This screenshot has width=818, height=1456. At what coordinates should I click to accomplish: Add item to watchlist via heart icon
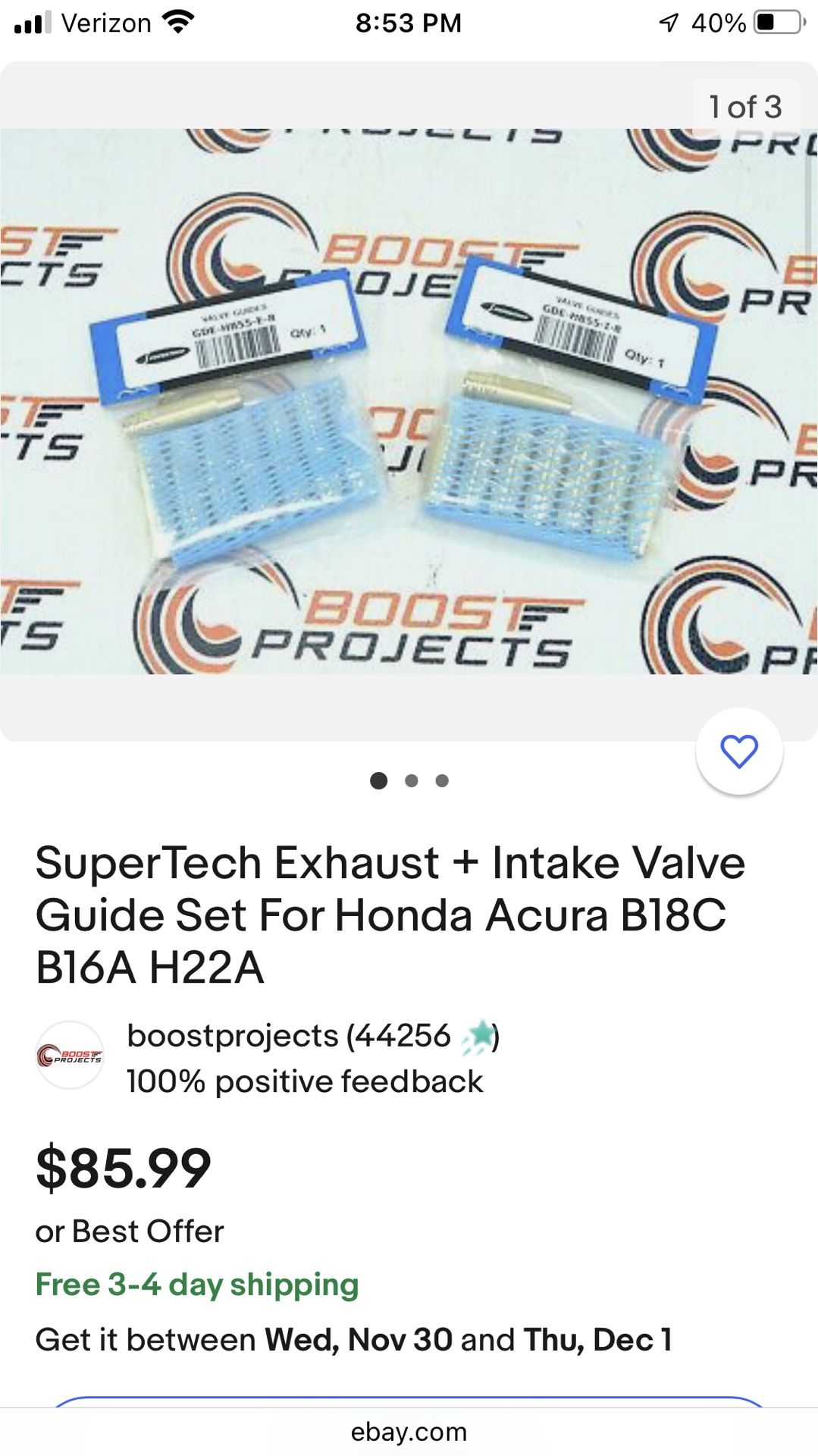[x=739, y=752]
